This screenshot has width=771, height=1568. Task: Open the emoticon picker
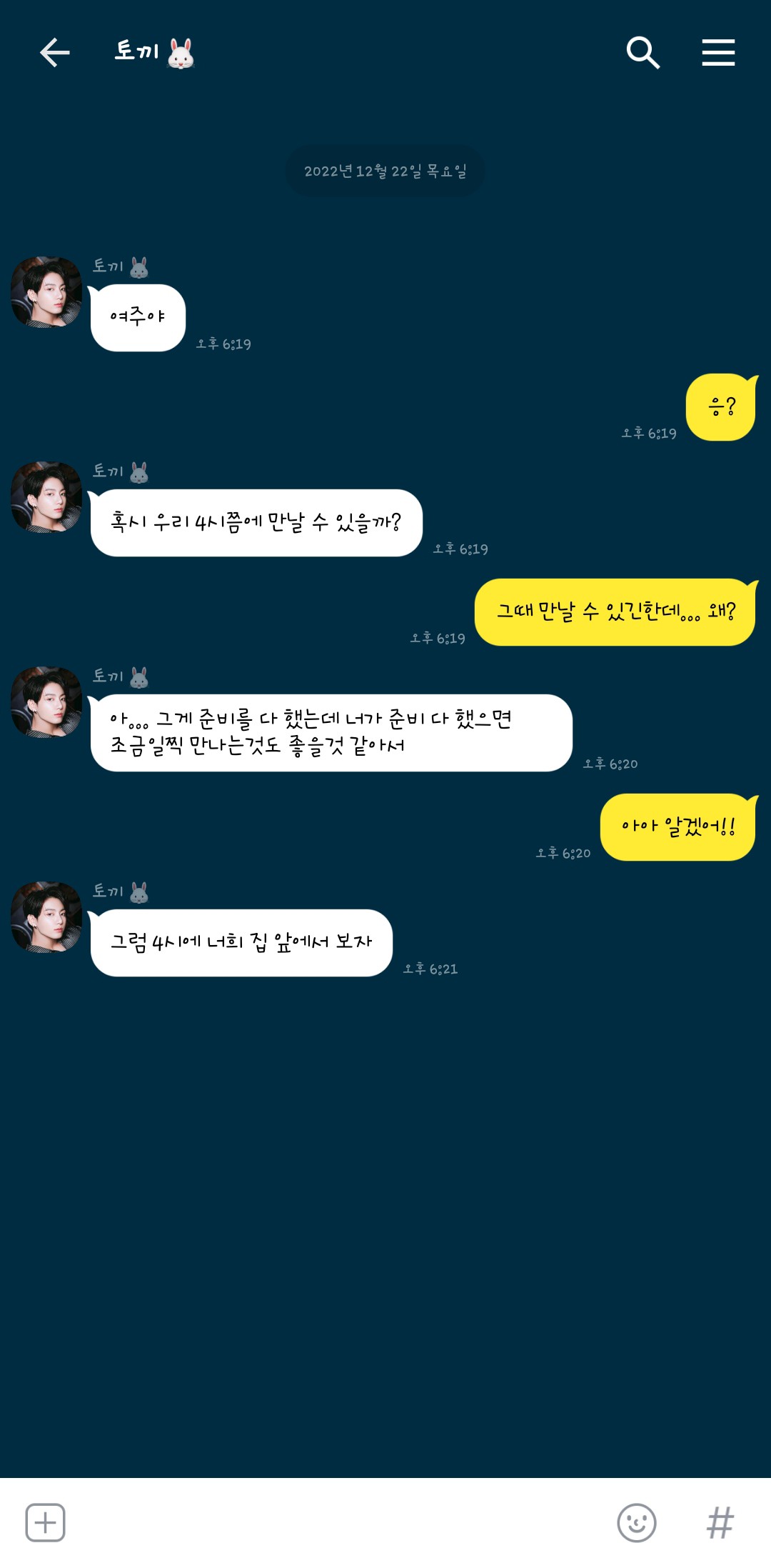636,1522
